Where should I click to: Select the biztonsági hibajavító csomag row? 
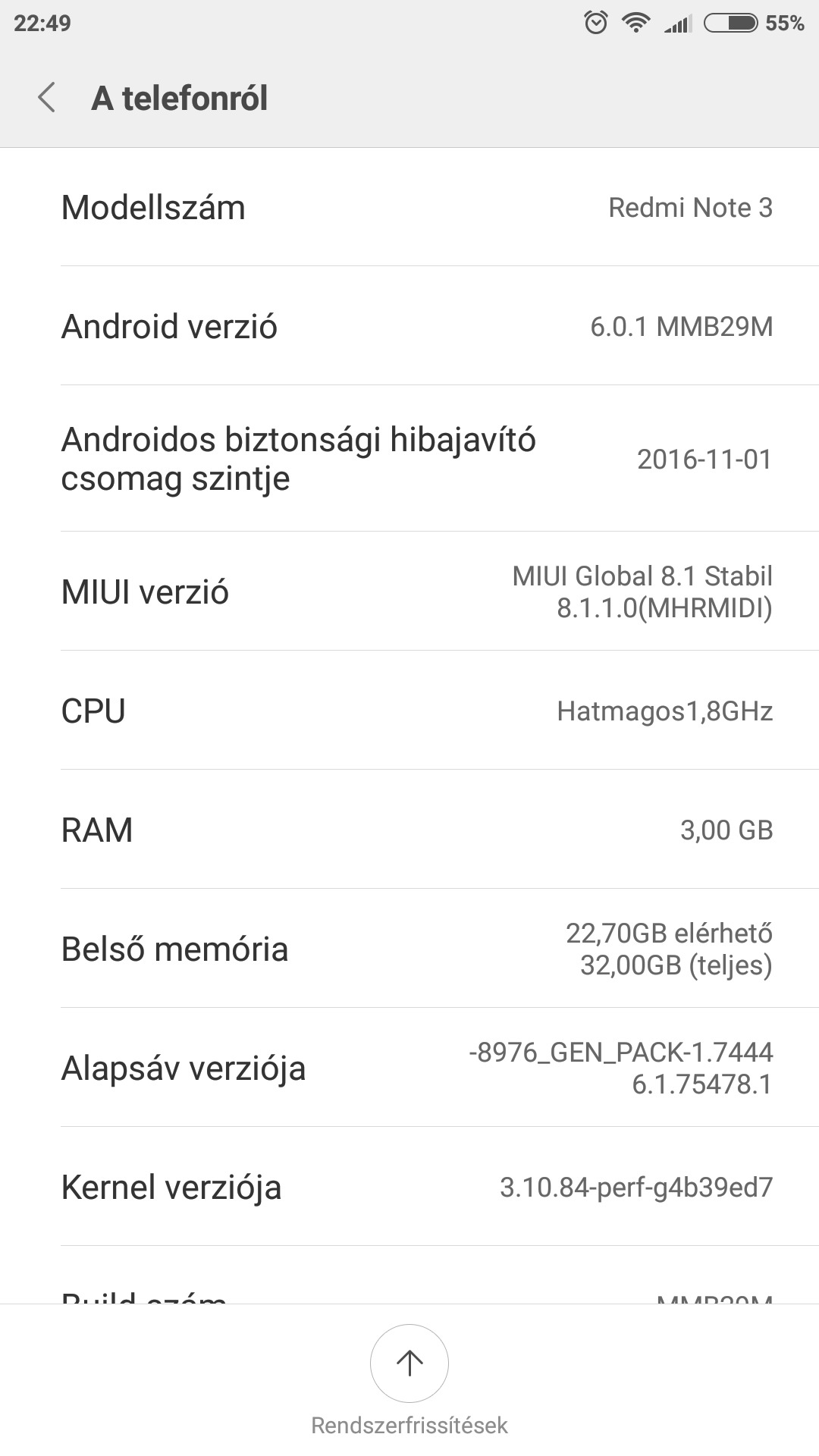409,459
